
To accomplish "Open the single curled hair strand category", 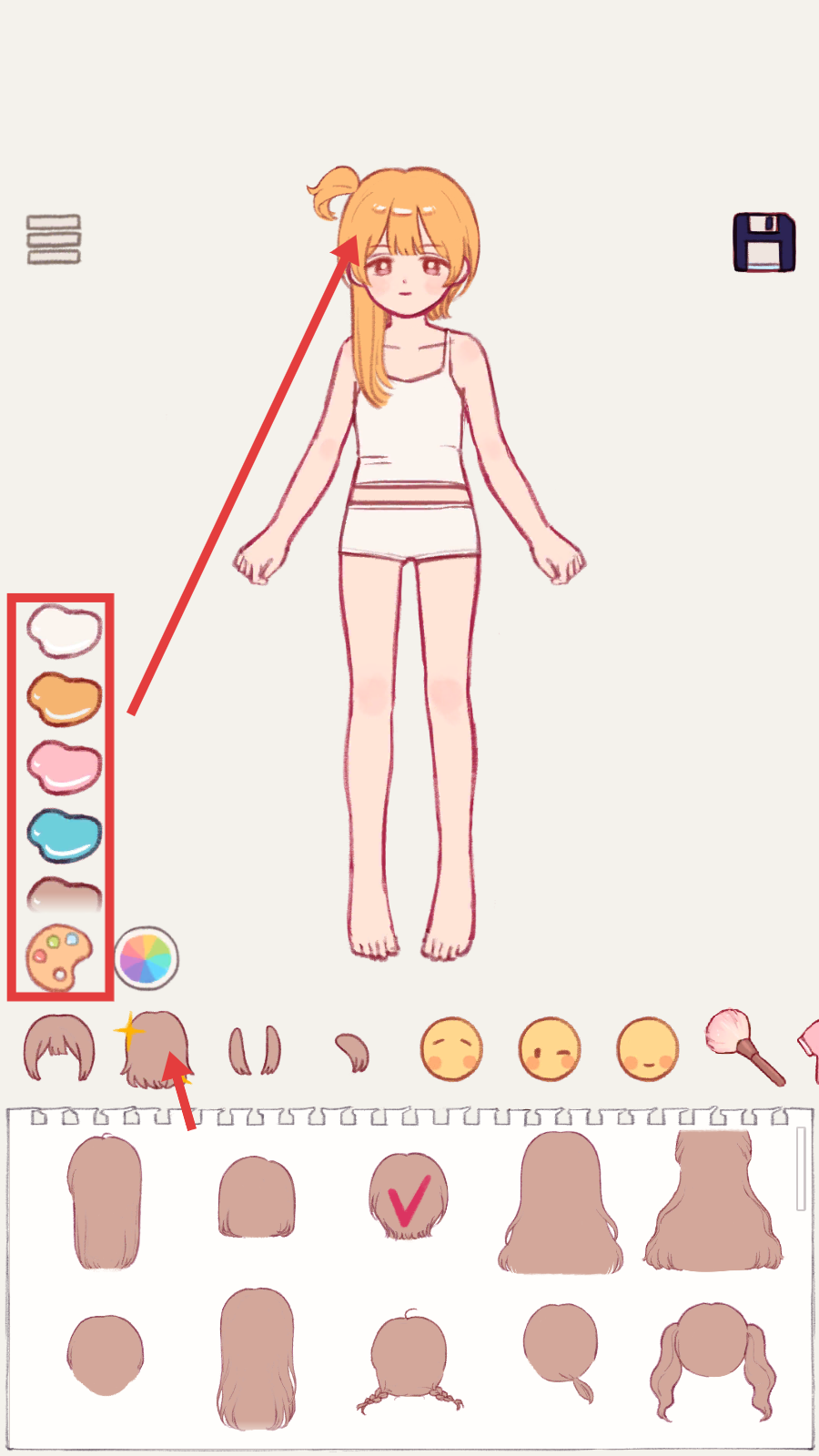I will tap(353, 1052).
